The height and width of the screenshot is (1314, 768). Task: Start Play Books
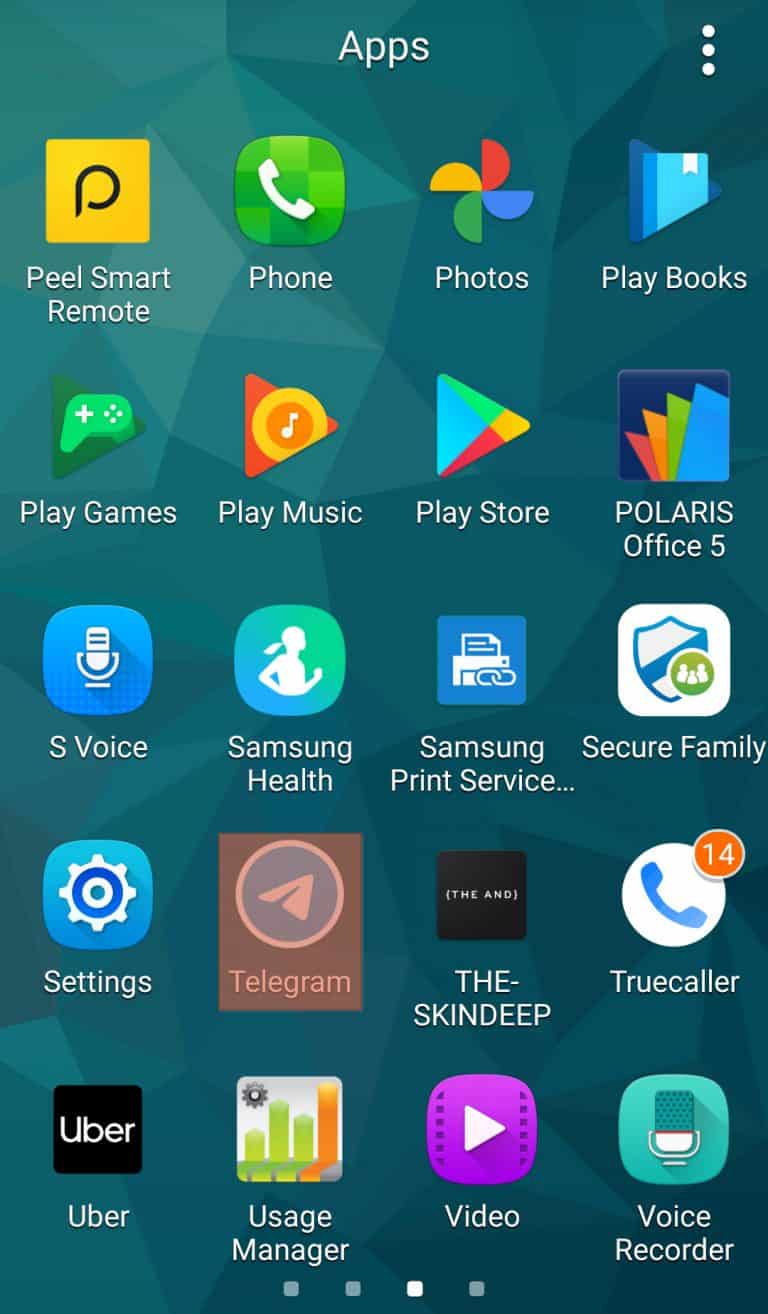point(673,190)
